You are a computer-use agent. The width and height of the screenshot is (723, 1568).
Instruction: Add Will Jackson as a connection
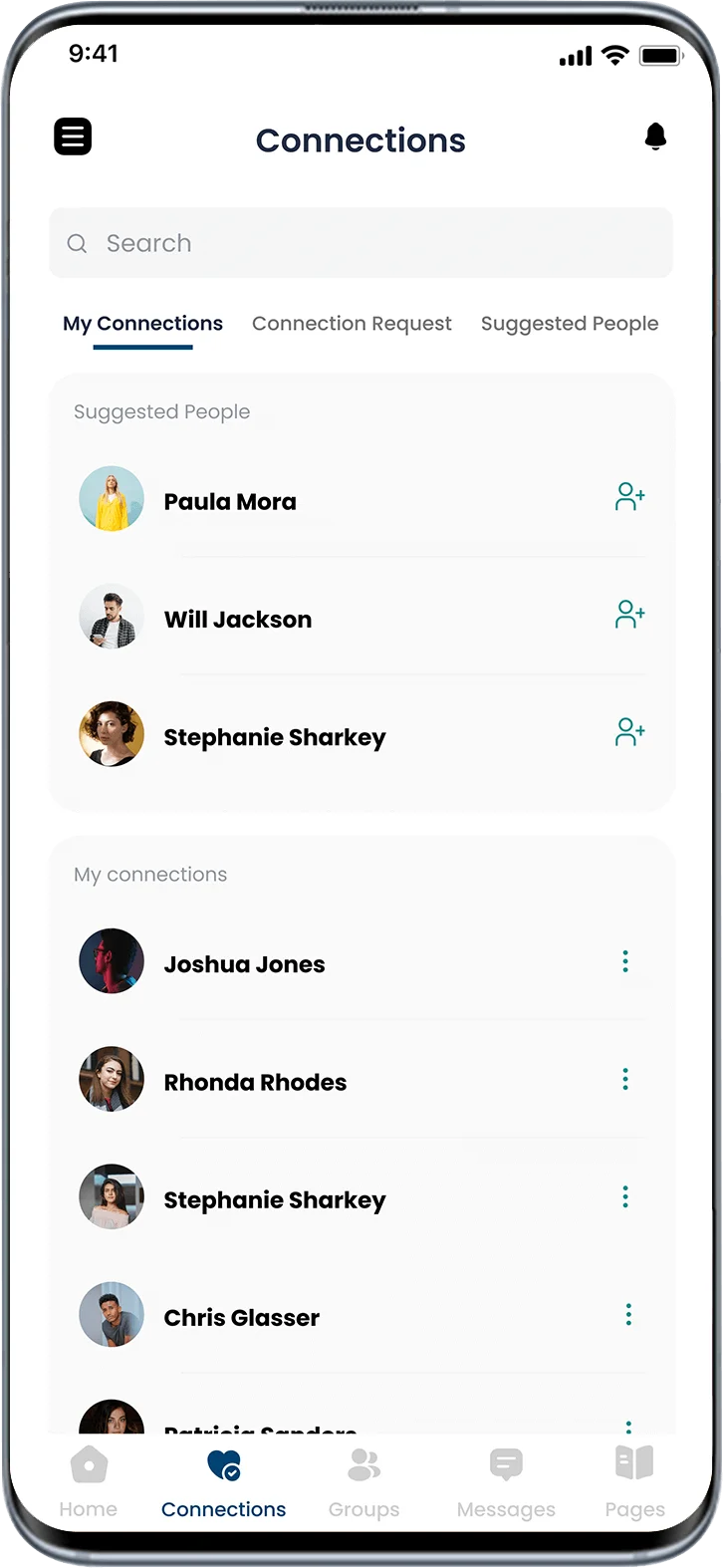629,614
